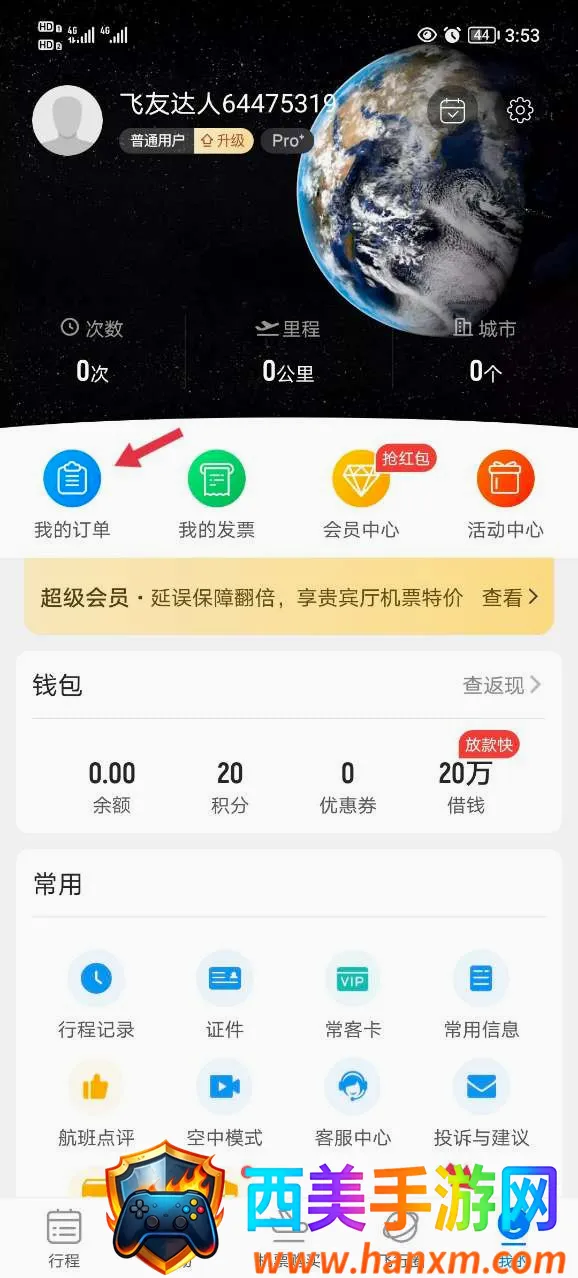Open 行程记录 trip records

point(96,995)
